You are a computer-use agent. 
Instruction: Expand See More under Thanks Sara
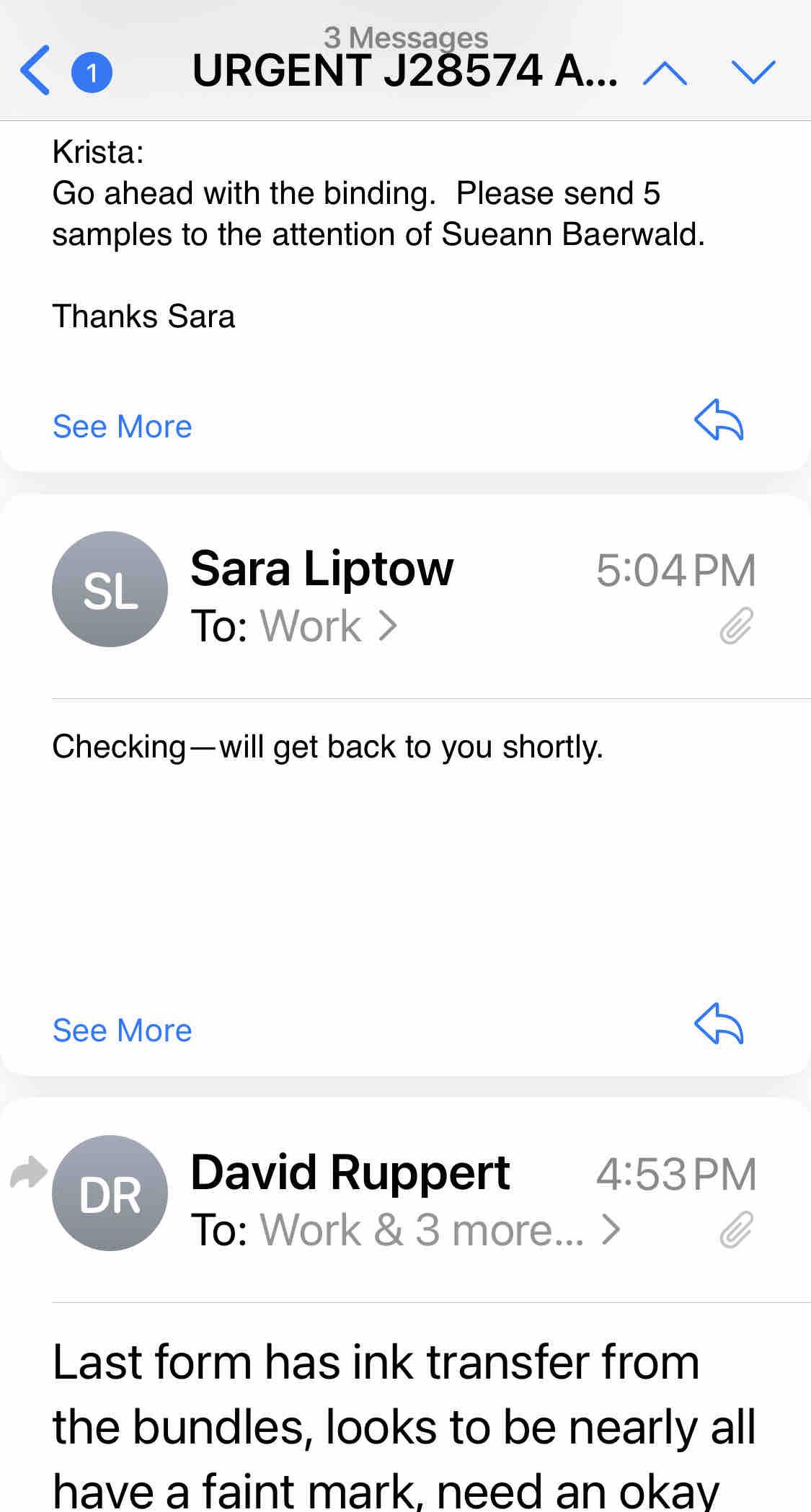[x=122, y=427]
